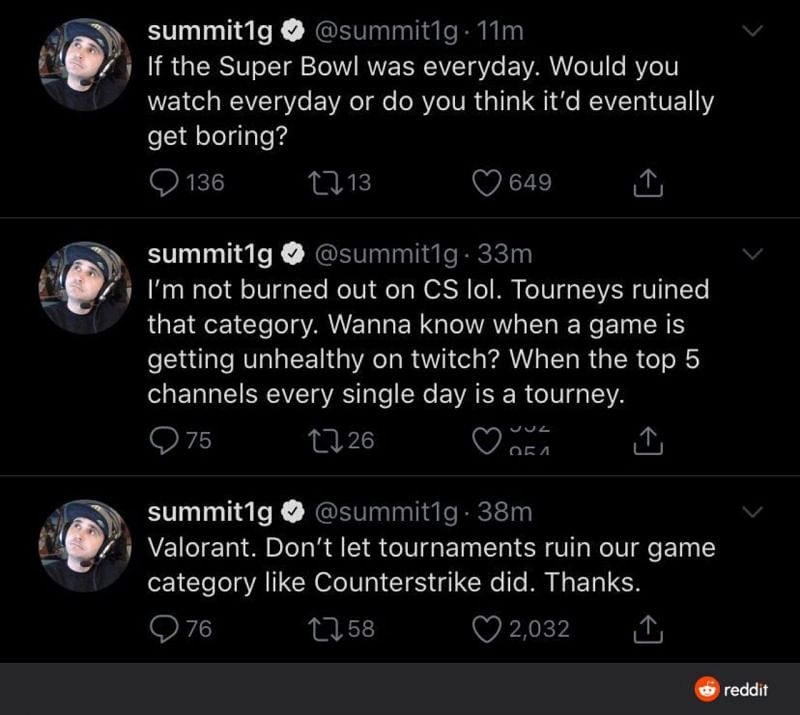Open summit1g's profile name on the Valorant tweet
800x715 pixels.
(210, 513)
